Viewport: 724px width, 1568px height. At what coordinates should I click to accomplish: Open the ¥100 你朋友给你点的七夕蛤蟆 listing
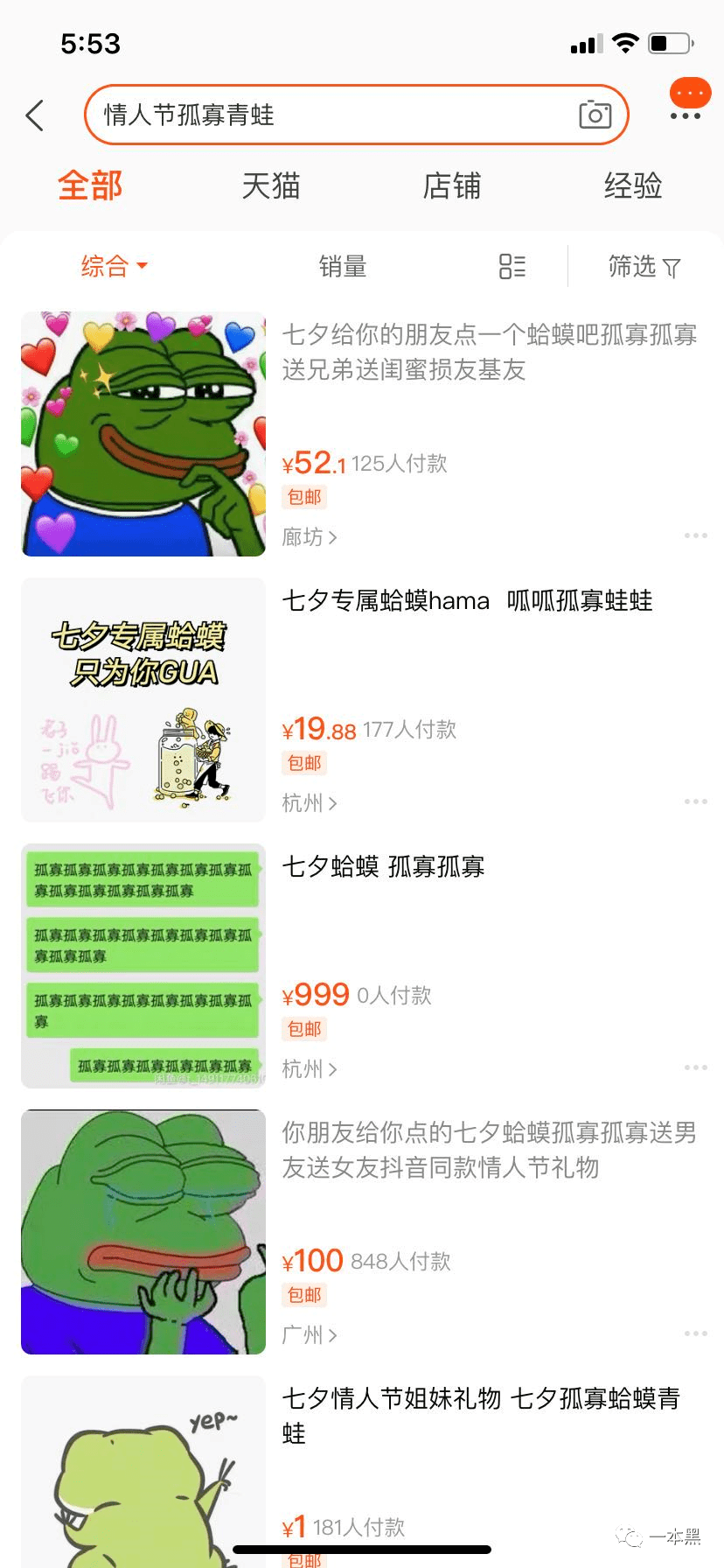coord(489,1150)
